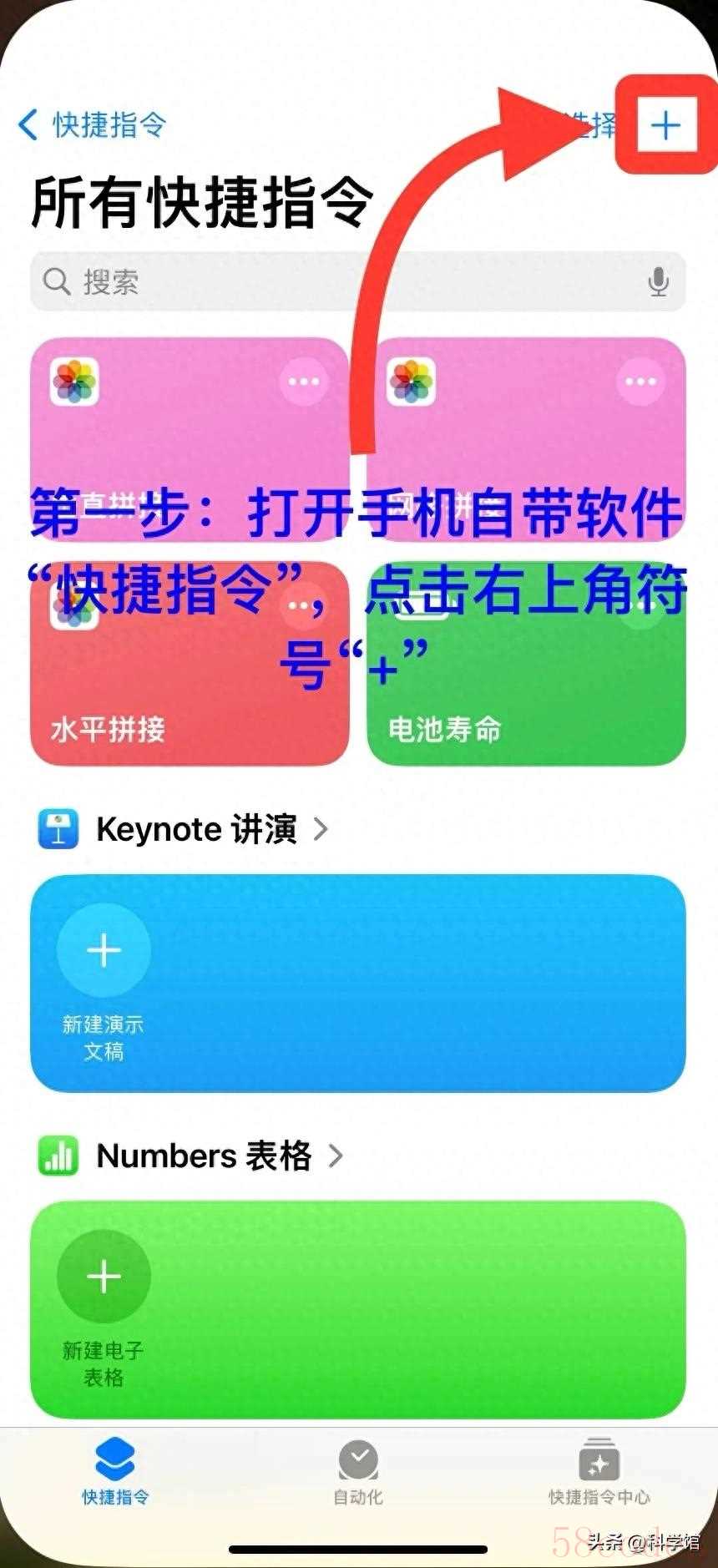Open the Numbers 表格 section
Image resolution: width=718 pixels, height=1568 pixels.
pos(205,1156)
